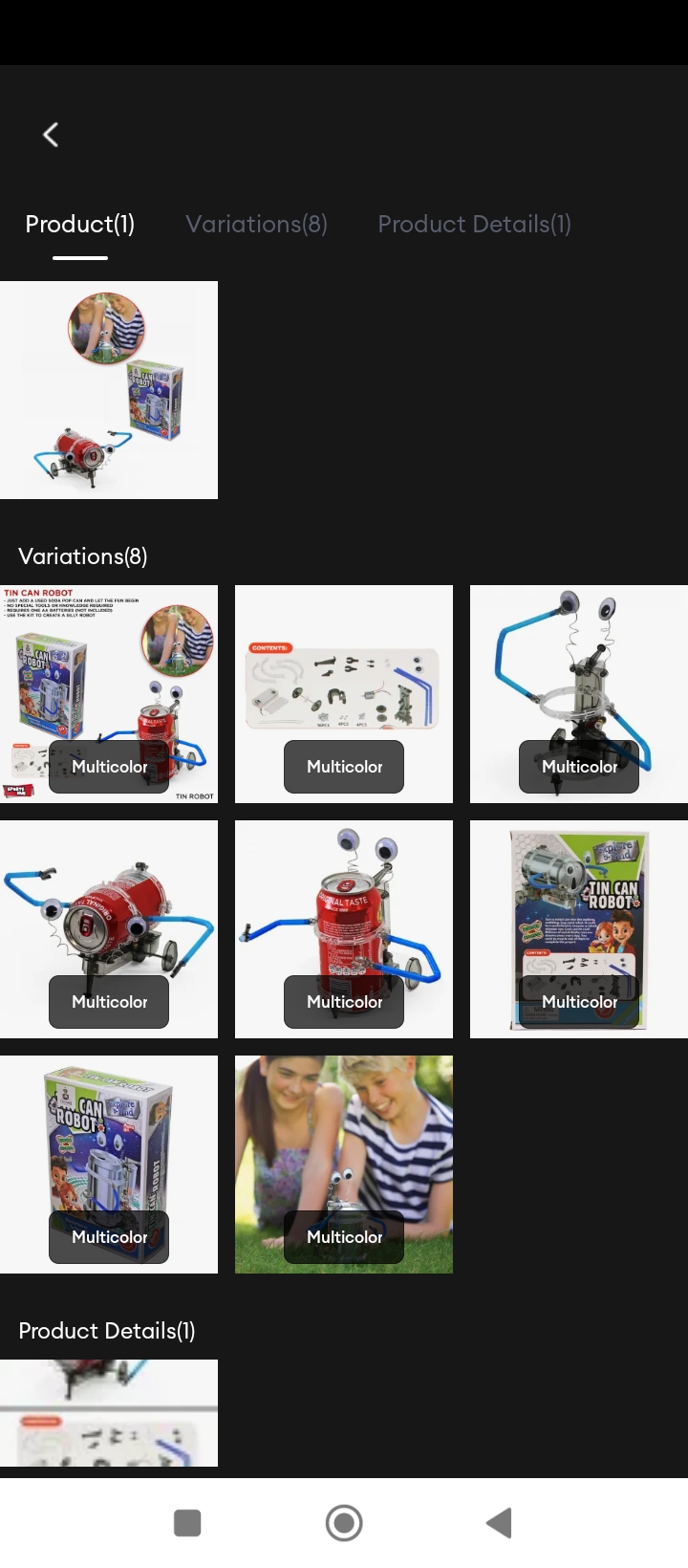Switch to the Variations(8) tab
The height and width of the screenshot is (1568, 688).
point(256,224)
